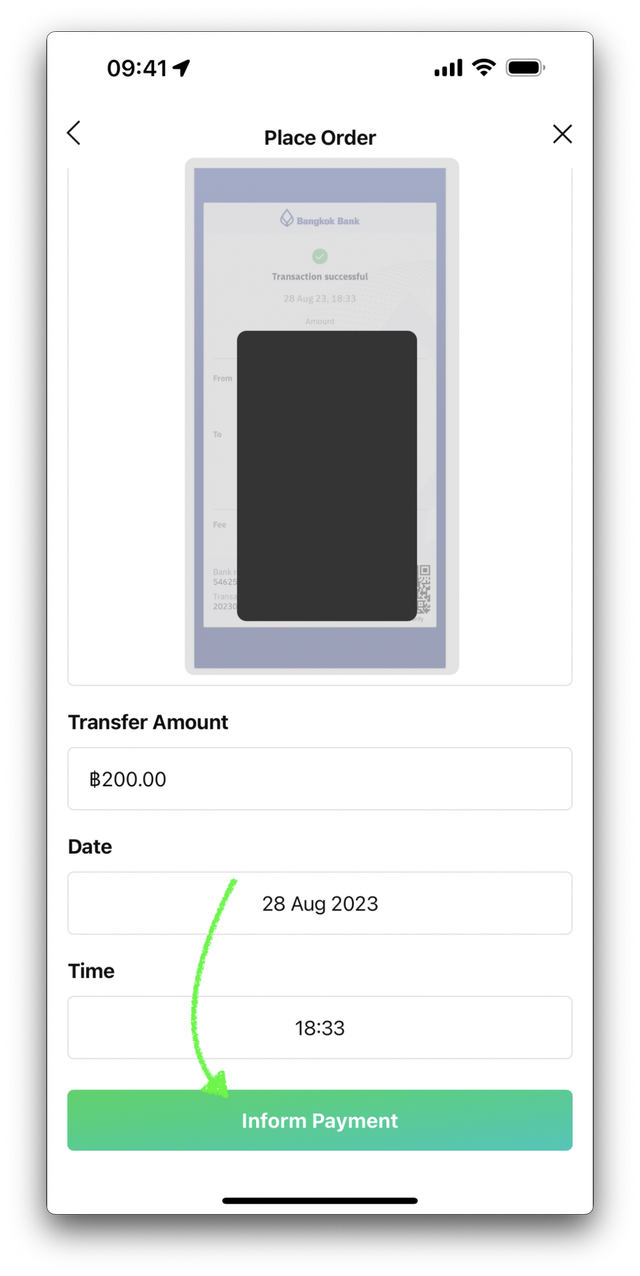Go back using the back arrow
640x1276 pixels.
tap(74, 134)
